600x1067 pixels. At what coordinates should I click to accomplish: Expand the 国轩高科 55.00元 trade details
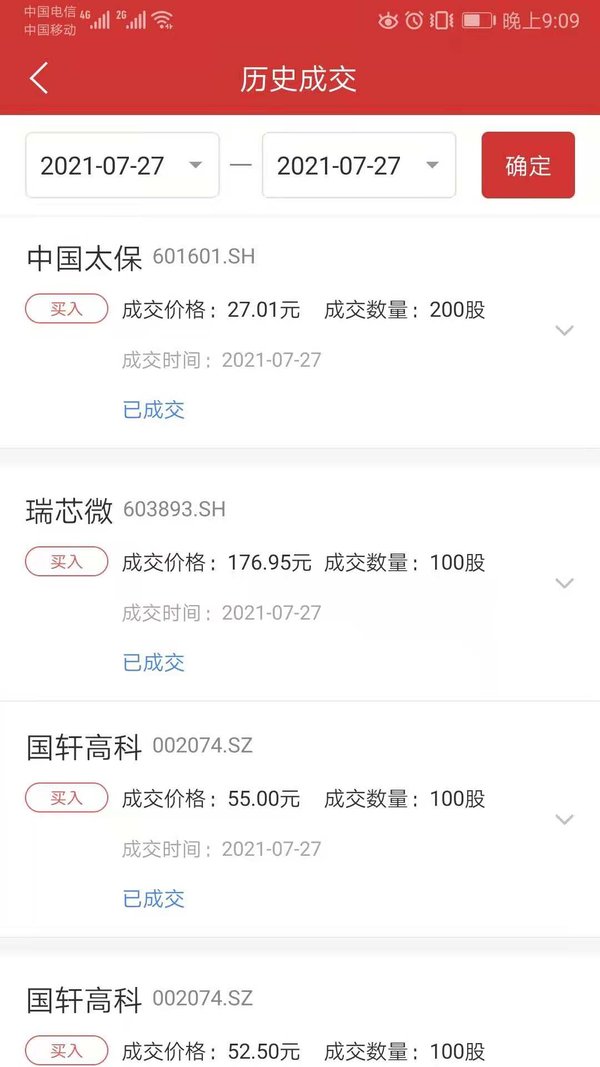coord(565,819)
